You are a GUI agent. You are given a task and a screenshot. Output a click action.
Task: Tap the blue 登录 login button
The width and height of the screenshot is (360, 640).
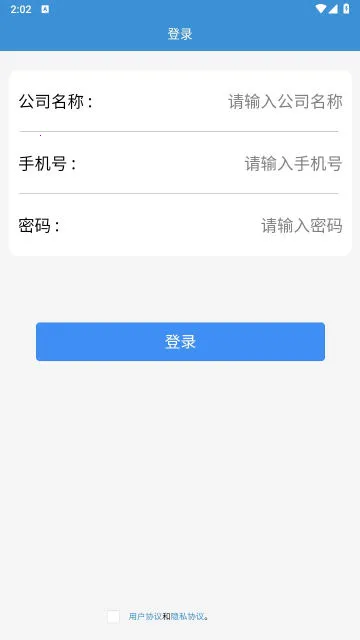(180, 342)
